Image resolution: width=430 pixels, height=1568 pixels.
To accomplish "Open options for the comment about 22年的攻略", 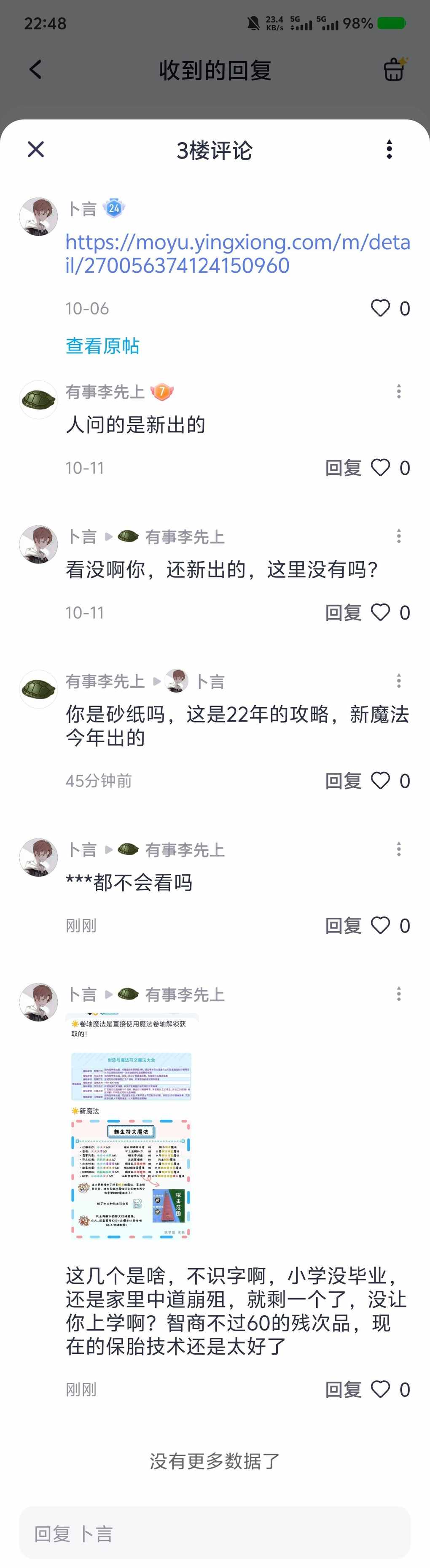I will click(398, 681).
